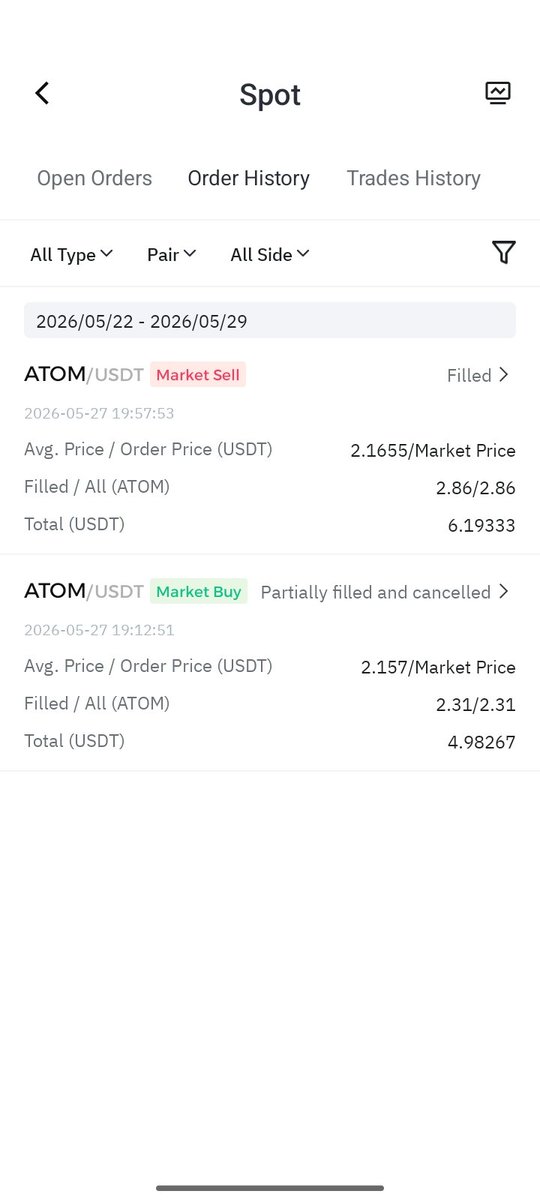The image size is (540, 1200).
Task: Open the funnel filter icon
Action: 504,253
